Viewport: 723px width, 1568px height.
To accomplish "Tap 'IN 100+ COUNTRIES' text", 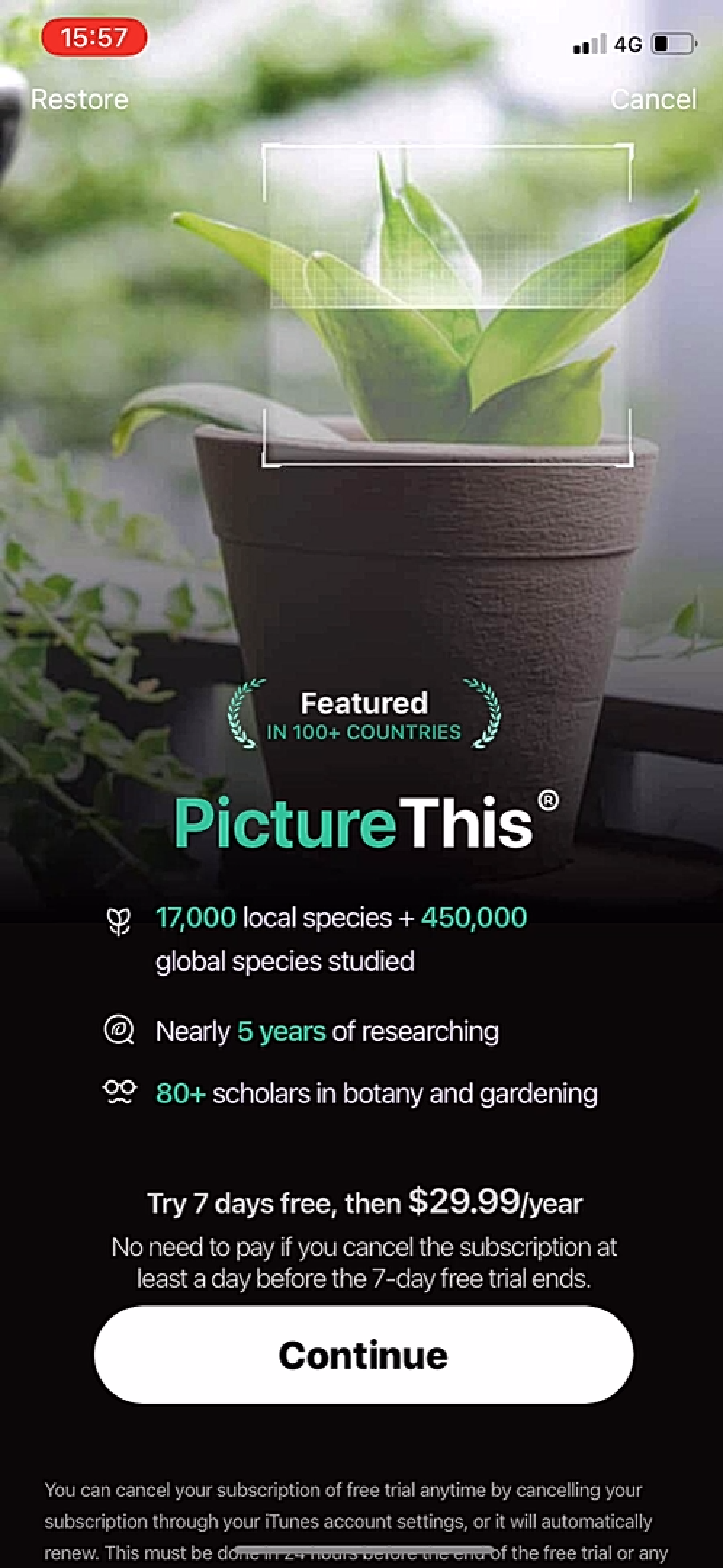I will (x=361, y=733).
